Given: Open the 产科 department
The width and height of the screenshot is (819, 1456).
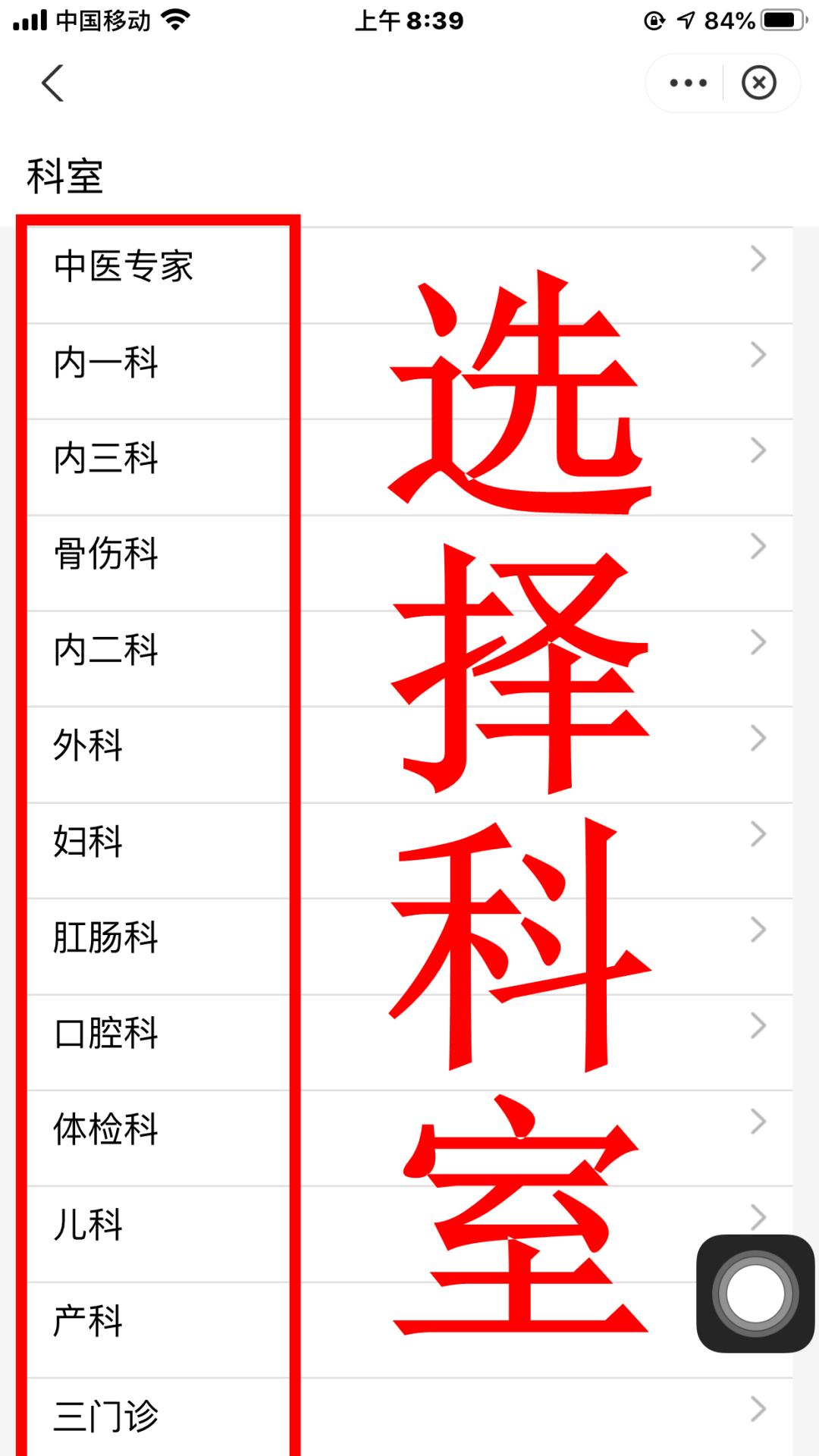Looking at the screenshot, I should click(409, 1331).
